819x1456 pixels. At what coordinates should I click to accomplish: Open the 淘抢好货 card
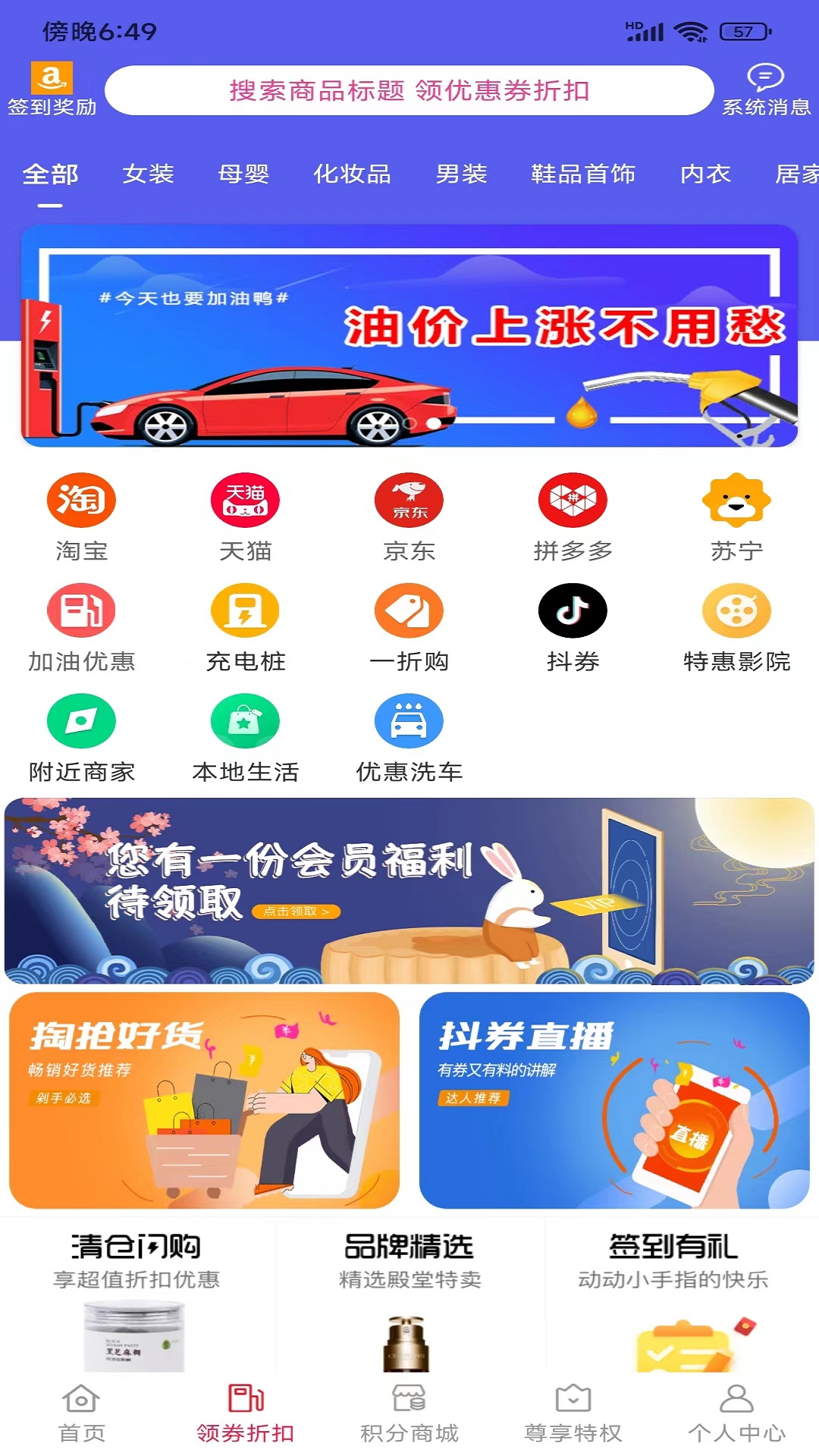click(x=204, y=1100)
